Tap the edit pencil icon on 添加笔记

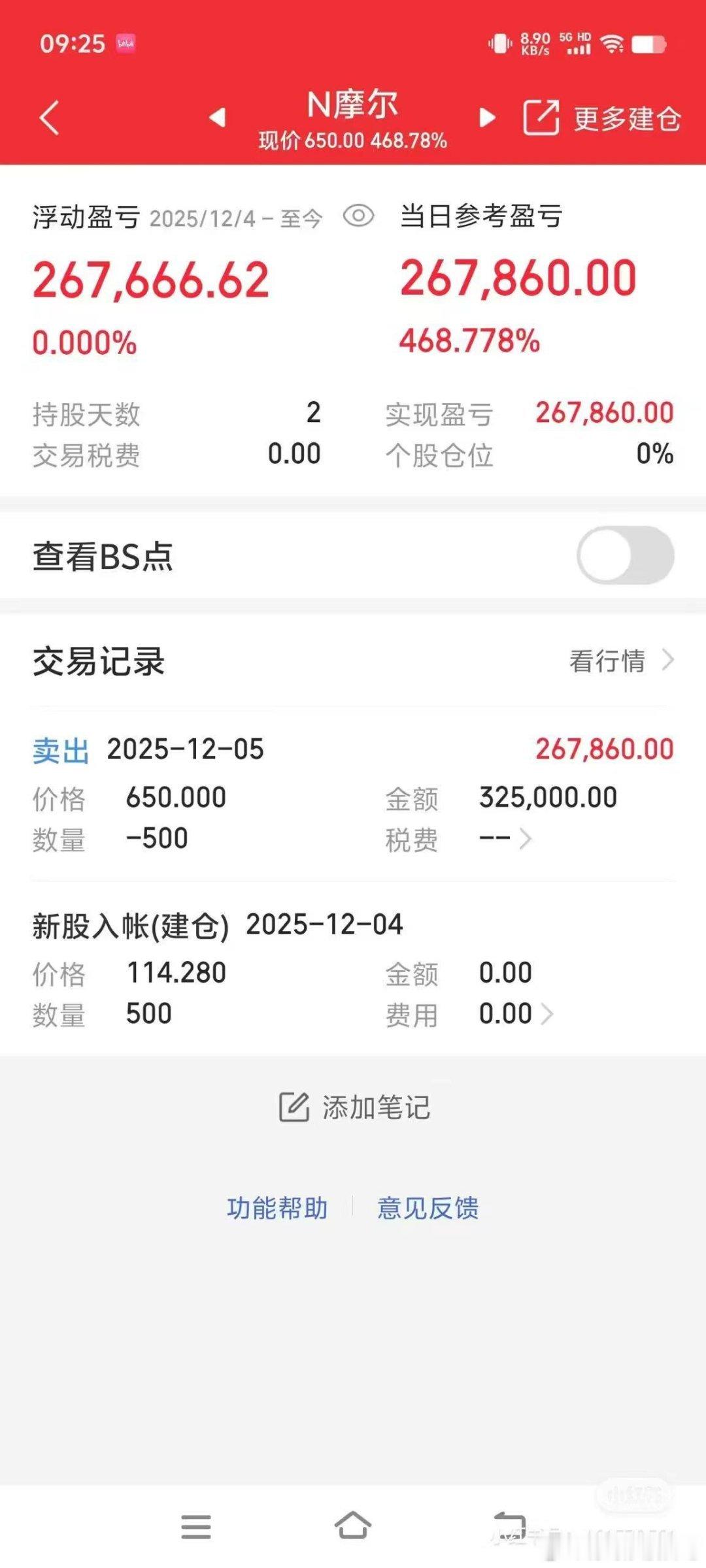(295, 1106)
